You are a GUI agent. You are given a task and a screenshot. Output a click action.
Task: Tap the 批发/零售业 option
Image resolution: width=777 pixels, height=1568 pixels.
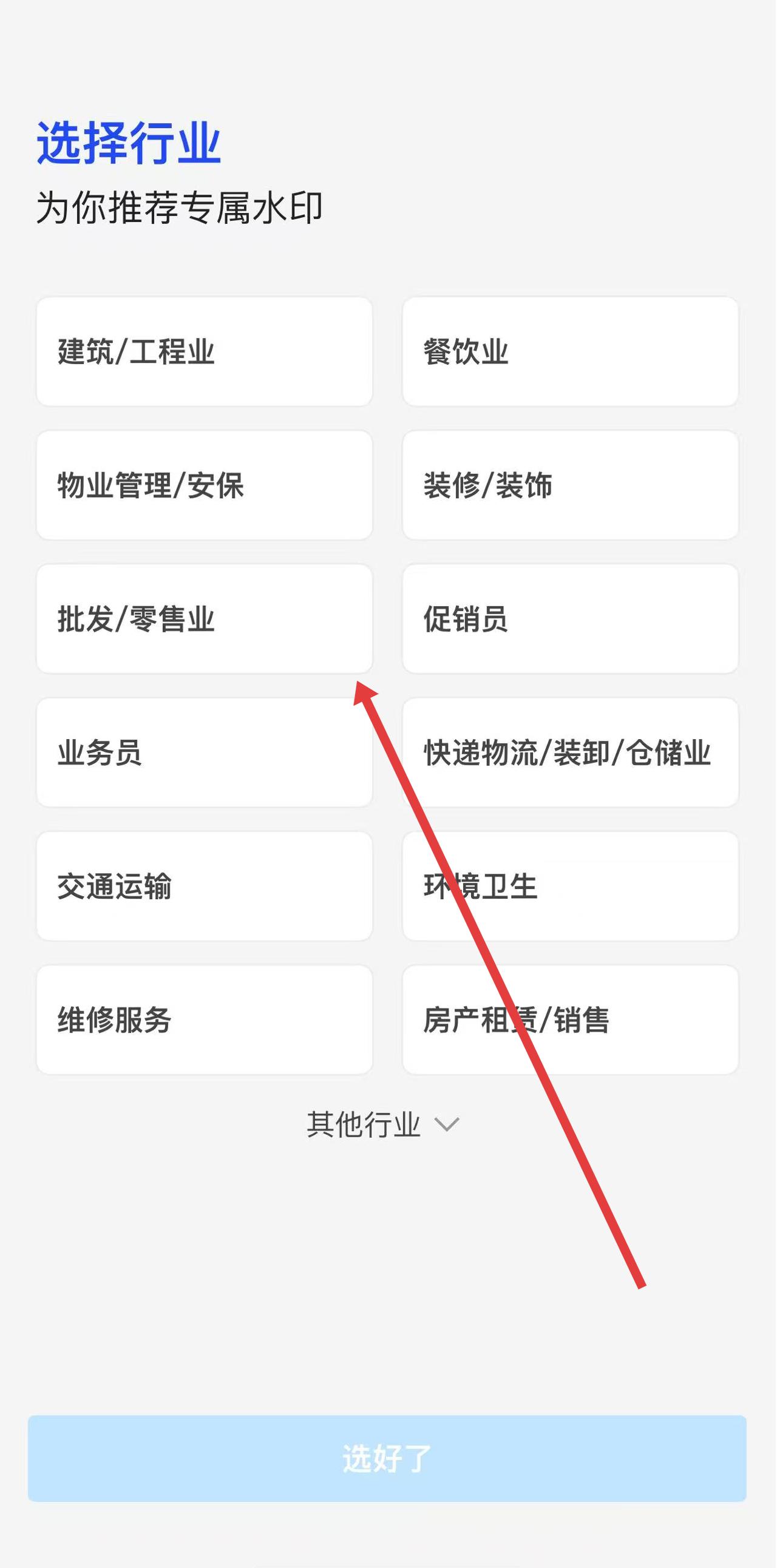(205, 619)
